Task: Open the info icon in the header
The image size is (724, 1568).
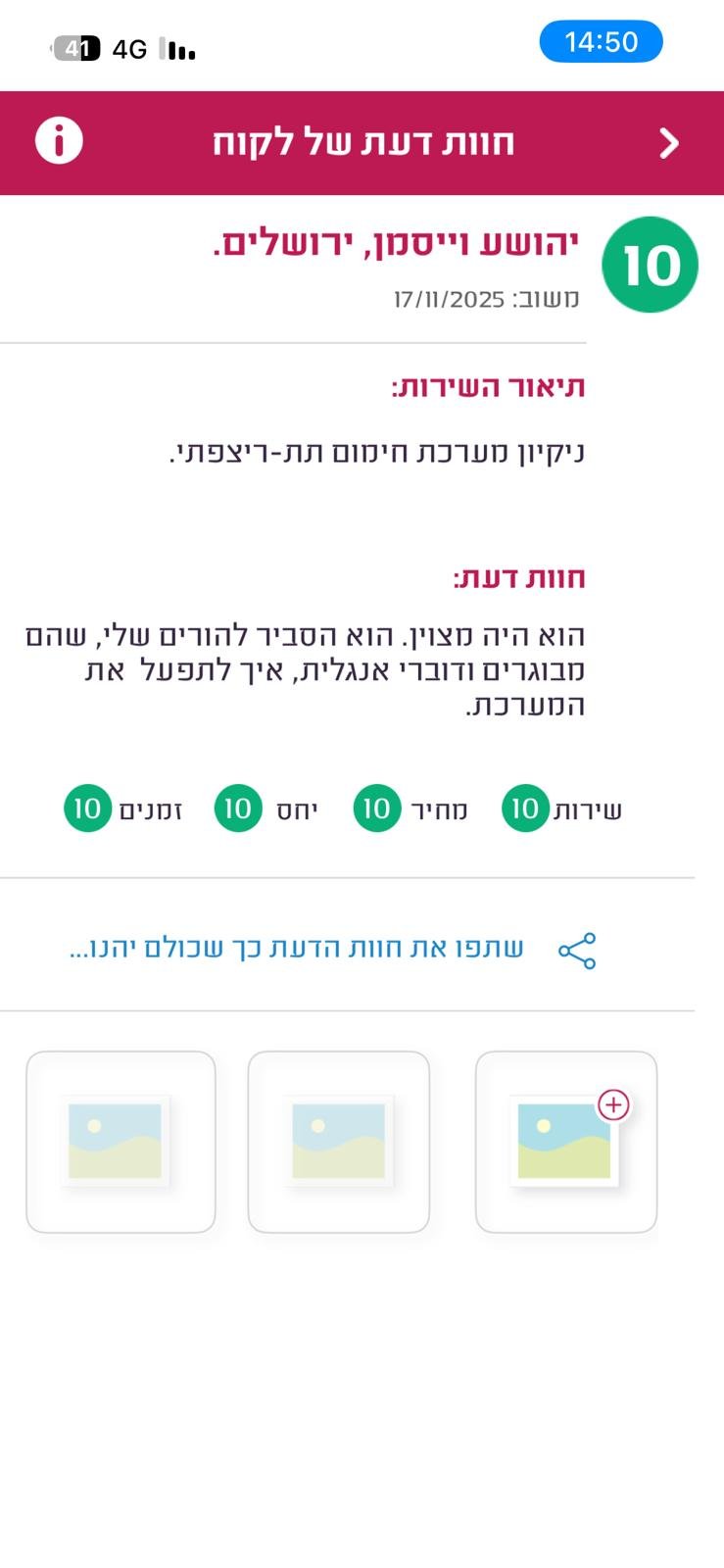Action: pyautogui.click(x=59, y=142)
